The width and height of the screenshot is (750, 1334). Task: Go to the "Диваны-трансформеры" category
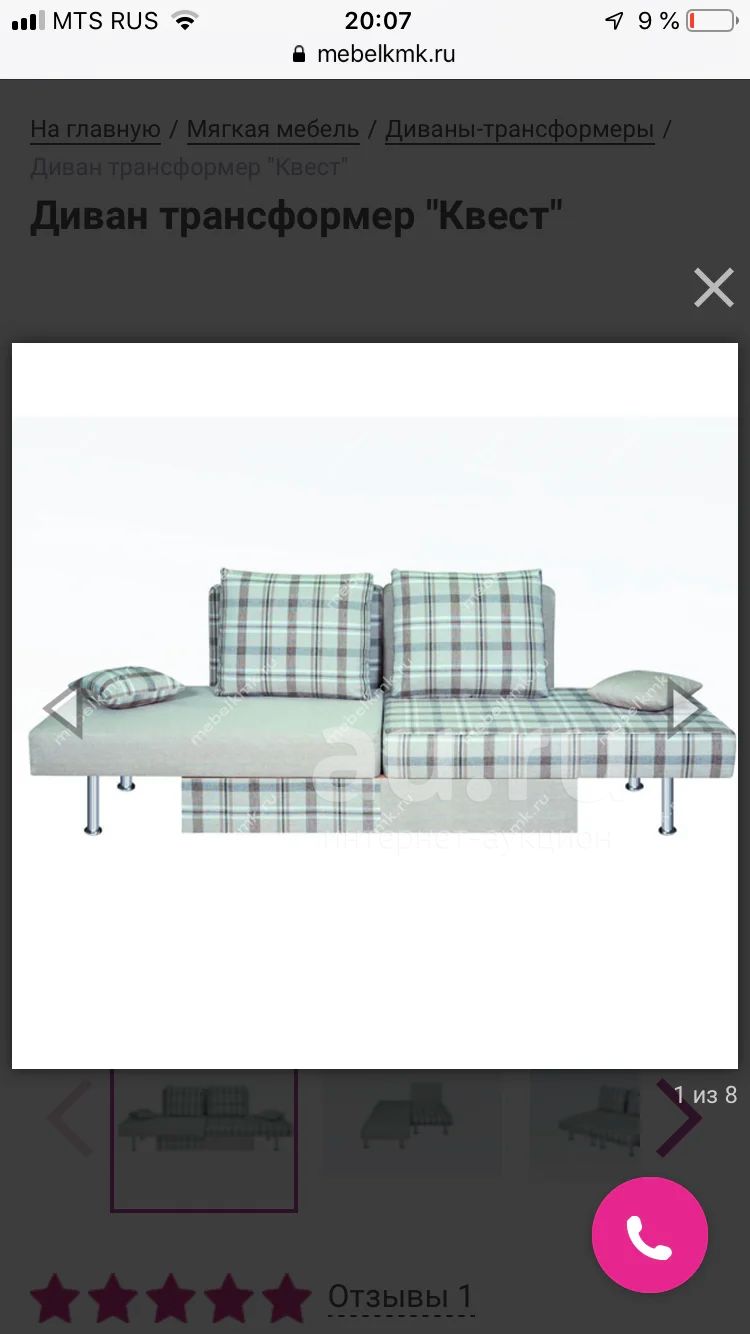click(520, 129)
